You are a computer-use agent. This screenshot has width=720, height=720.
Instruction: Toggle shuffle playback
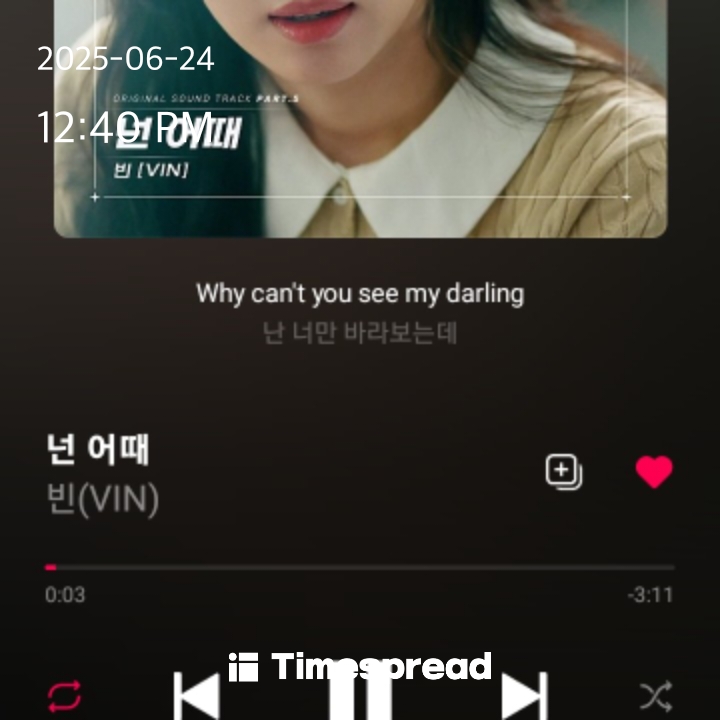click(x=655, y=695)
